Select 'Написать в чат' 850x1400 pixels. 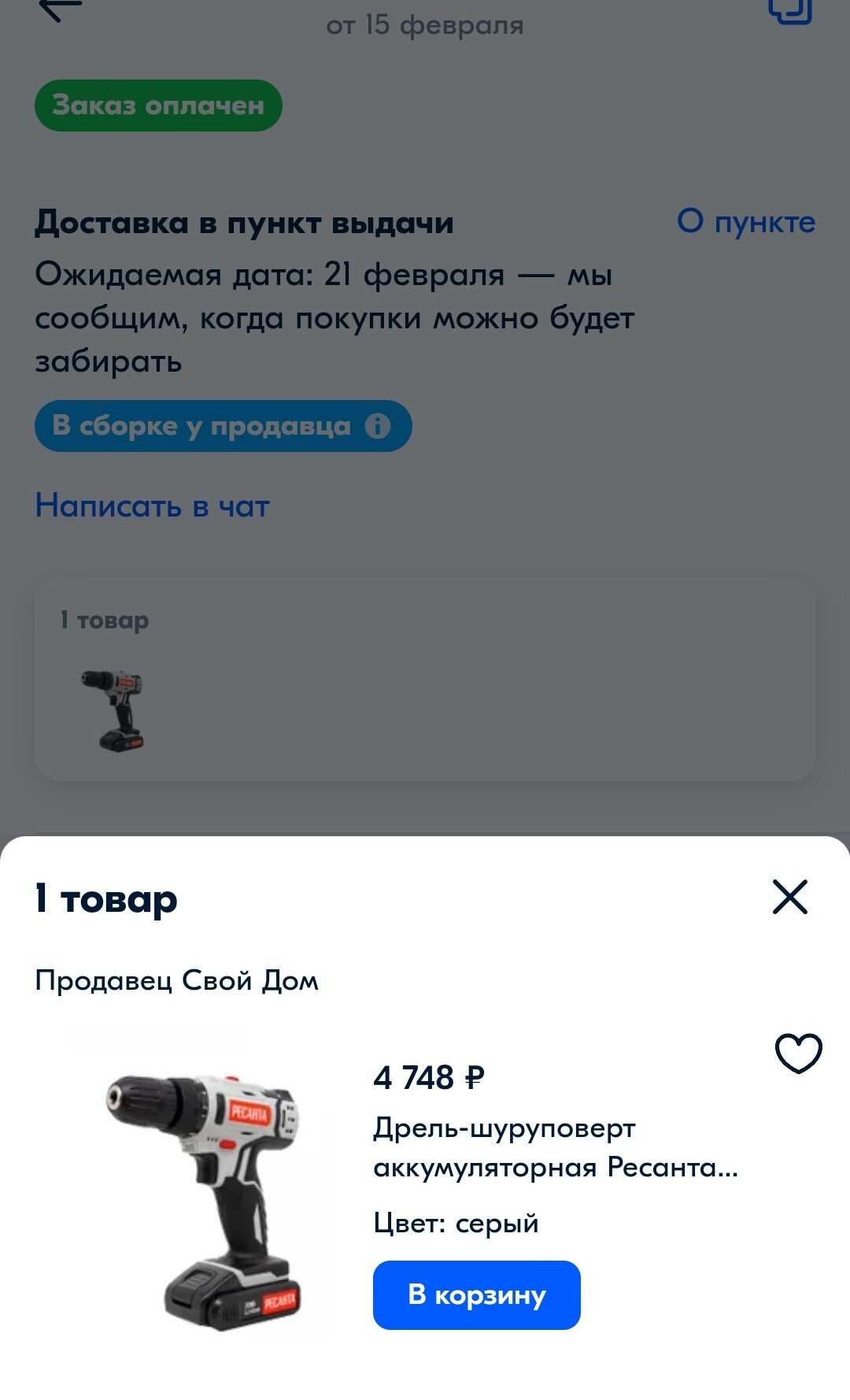151,505
